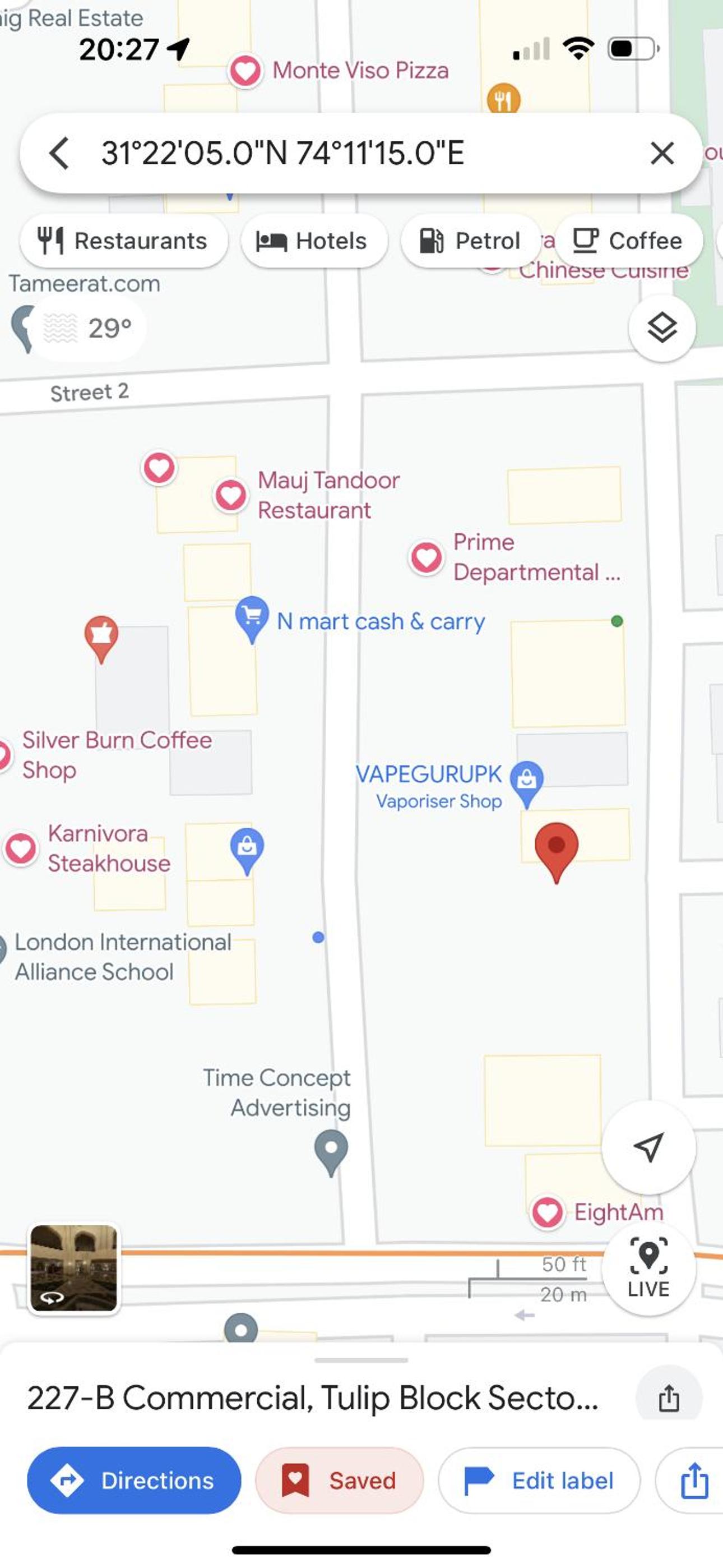This screenshot has height=1568, width=723.
Task: Edit label for this place
Action: click(x=539, y=1481)
